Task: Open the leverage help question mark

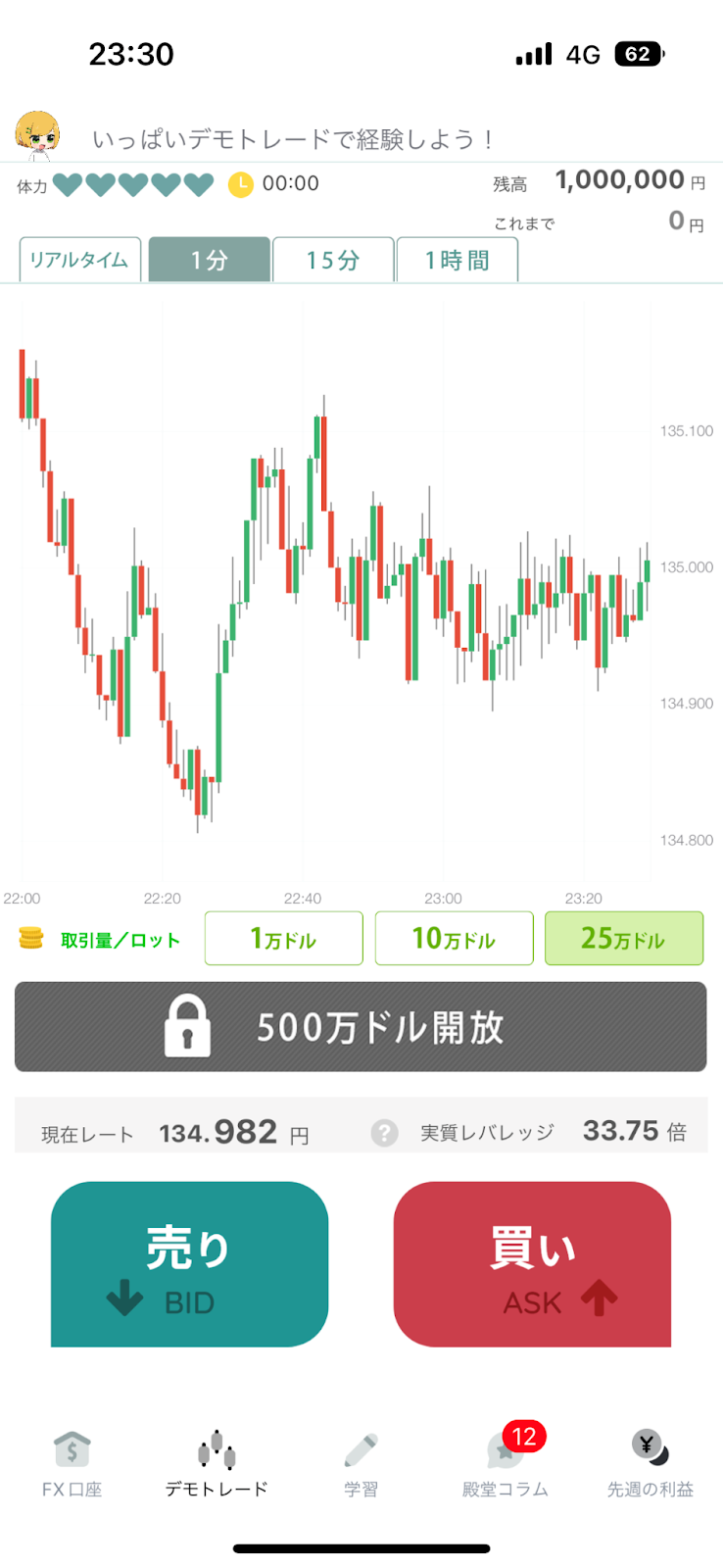Action: (384, 1133)
